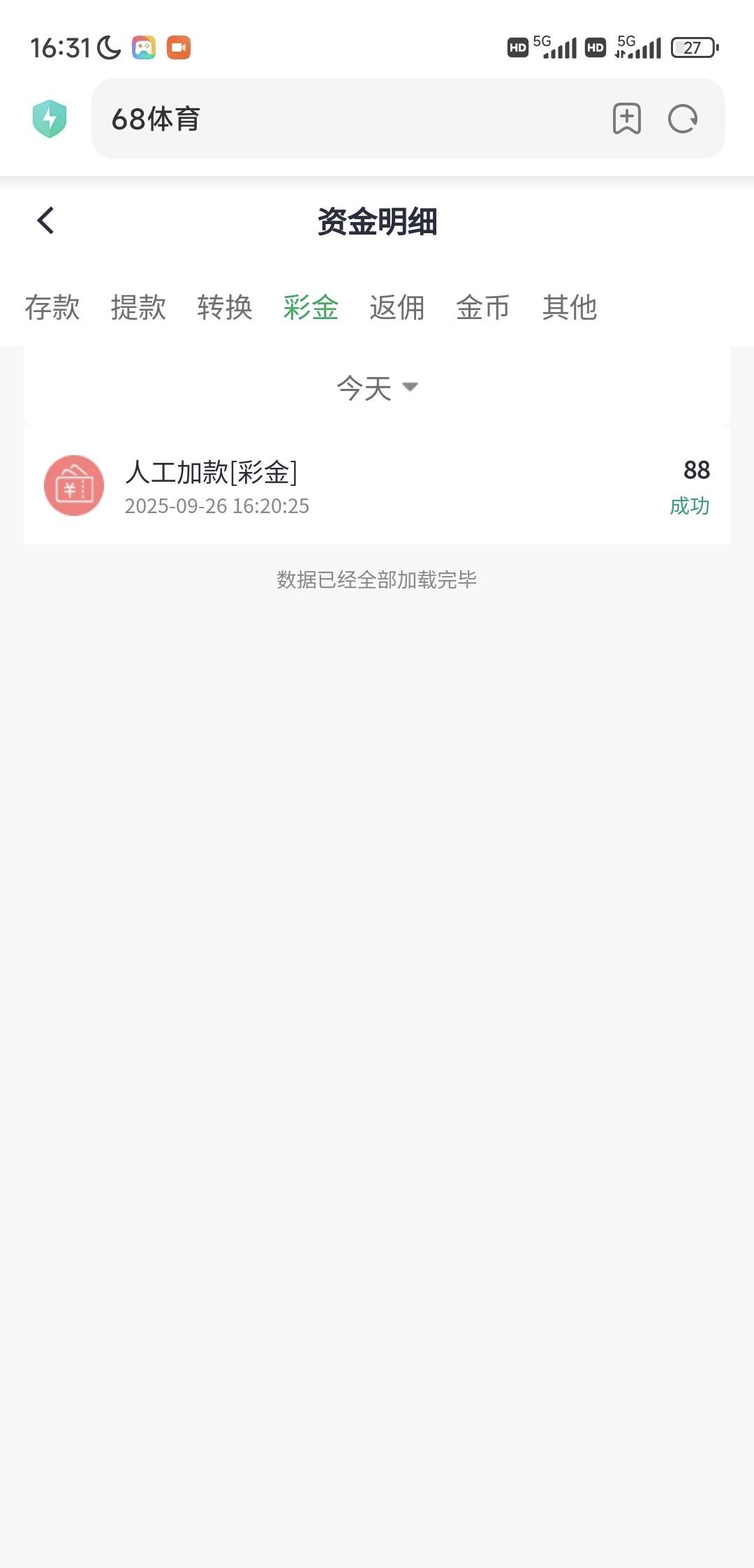The image size is (754, 1568).
Task: Select the 彩金 tab
Action: click(311, 307)
